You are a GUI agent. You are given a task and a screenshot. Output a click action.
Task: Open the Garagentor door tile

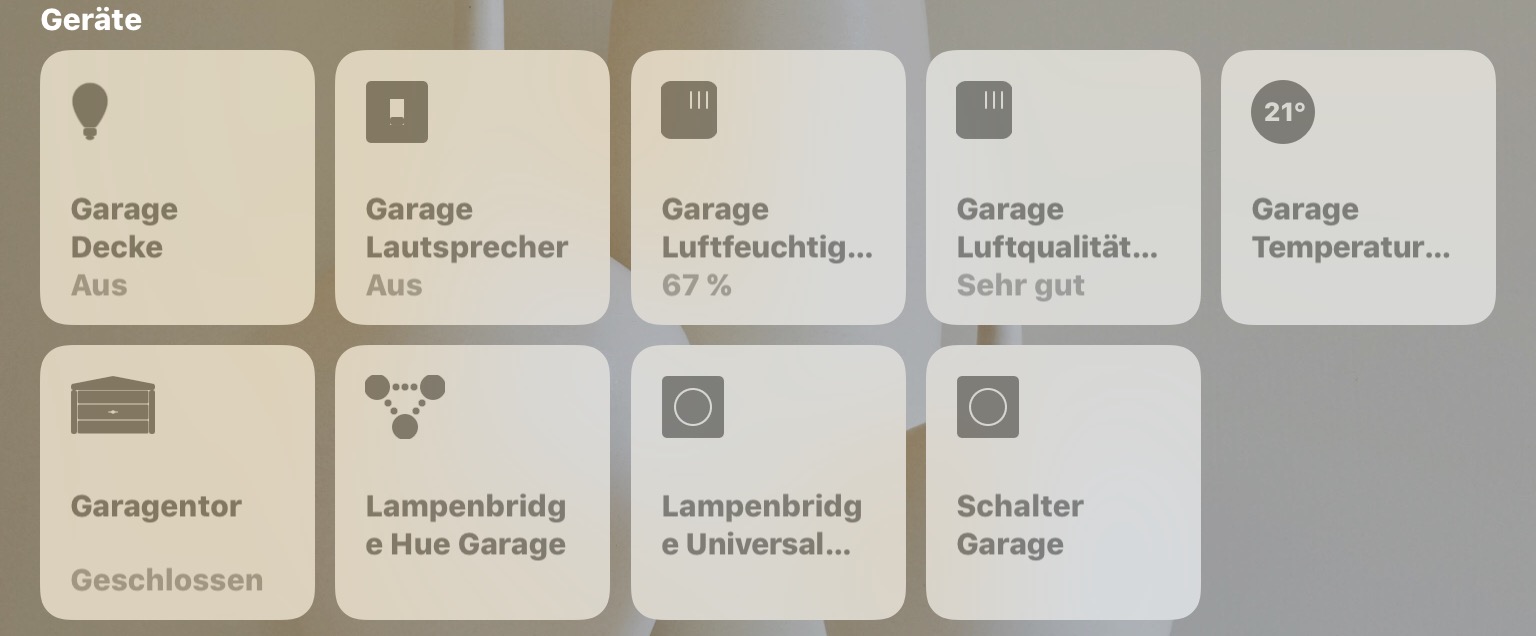[x=177, y=483]
